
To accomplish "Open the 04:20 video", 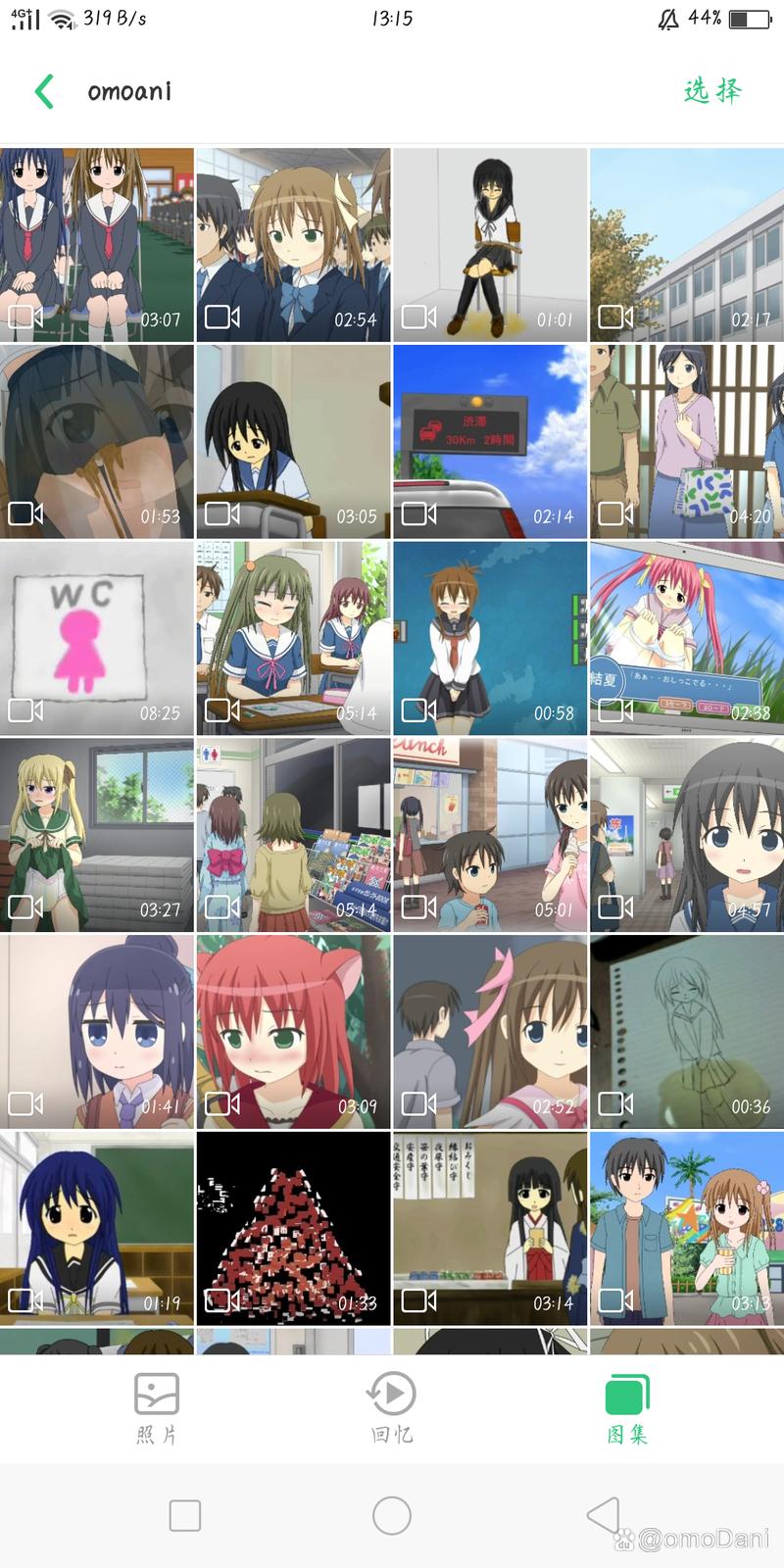I will click(686, 441).
